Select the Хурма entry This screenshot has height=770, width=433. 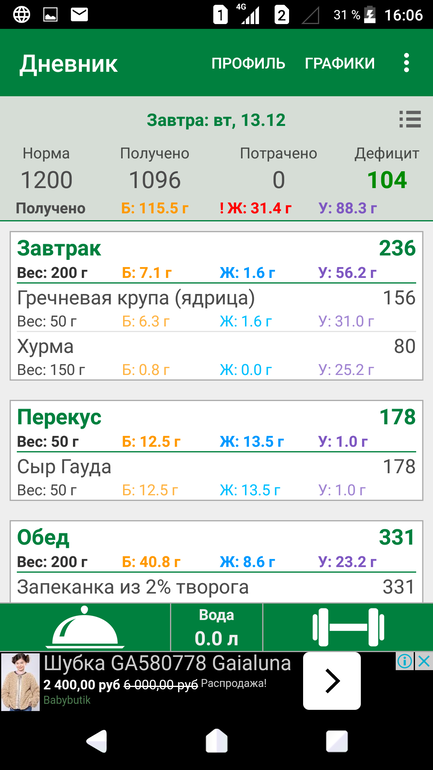click(216, 357)
